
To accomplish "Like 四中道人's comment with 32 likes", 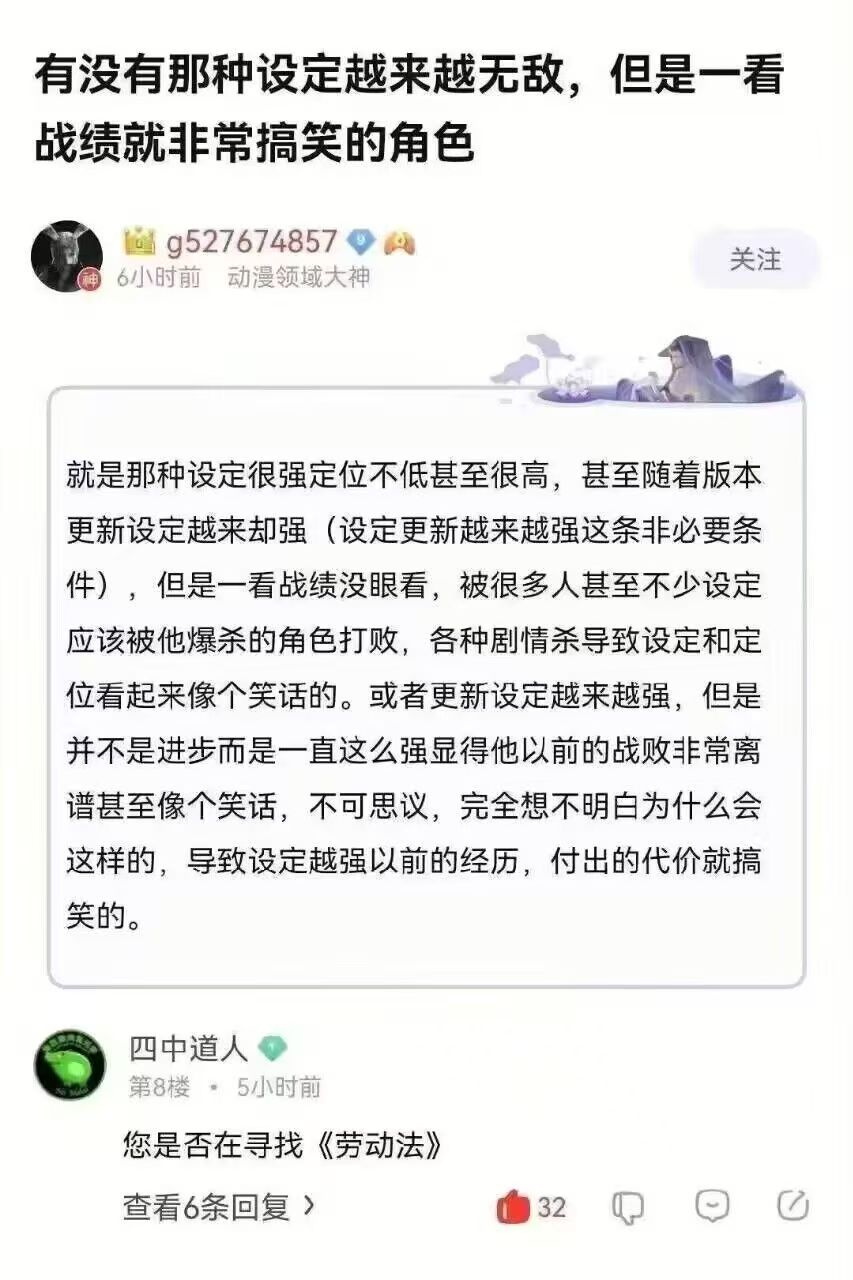I will 513,1207.
